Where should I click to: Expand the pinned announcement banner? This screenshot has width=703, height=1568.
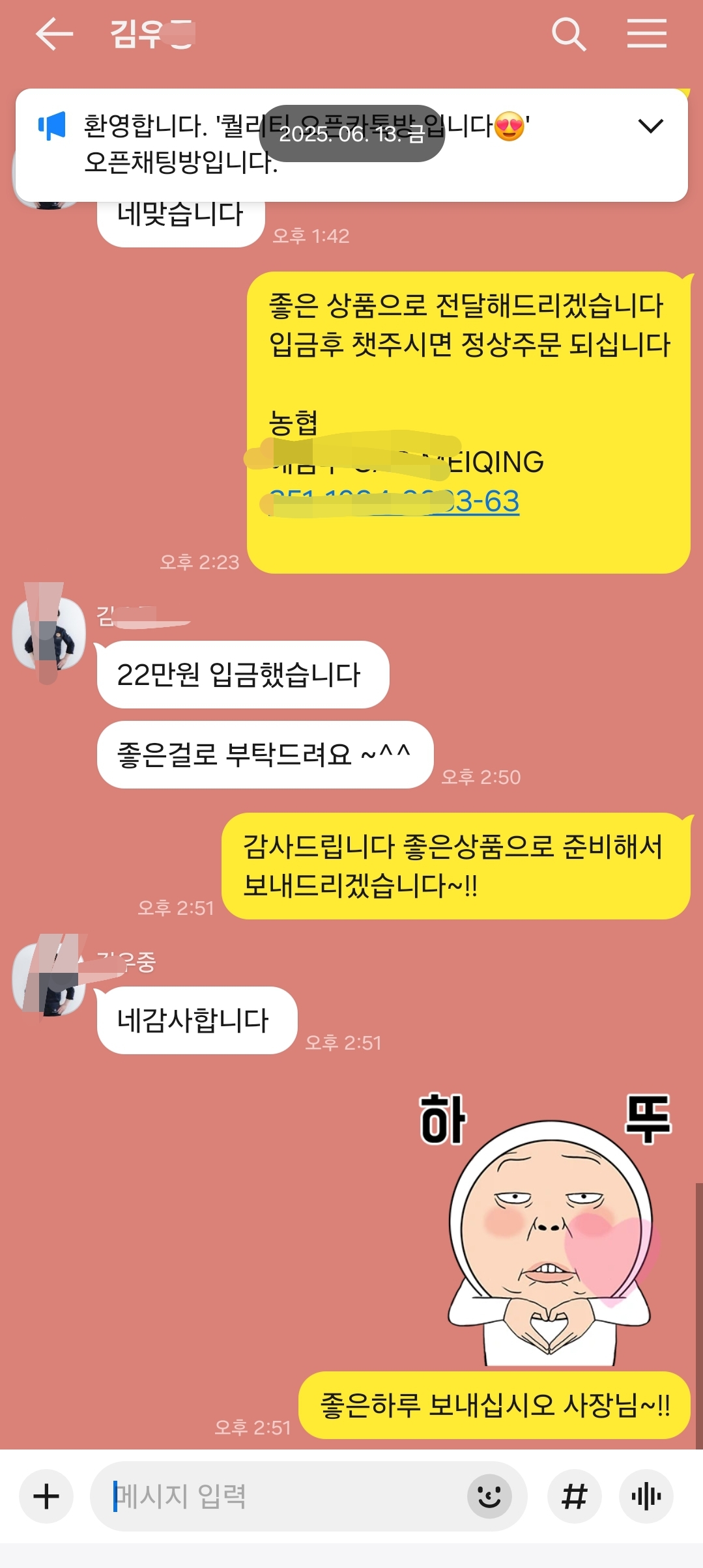[650, 126]
